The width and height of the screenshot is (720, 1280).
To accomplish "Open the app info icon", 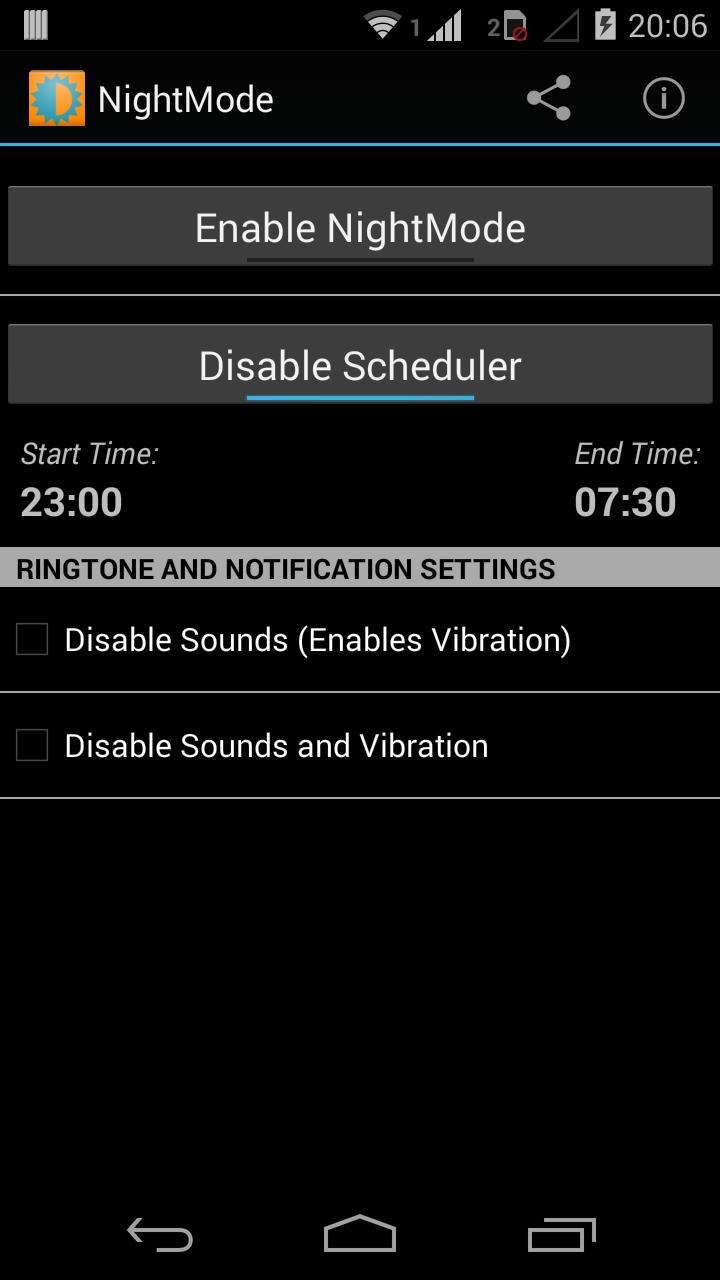I will 663,97.
